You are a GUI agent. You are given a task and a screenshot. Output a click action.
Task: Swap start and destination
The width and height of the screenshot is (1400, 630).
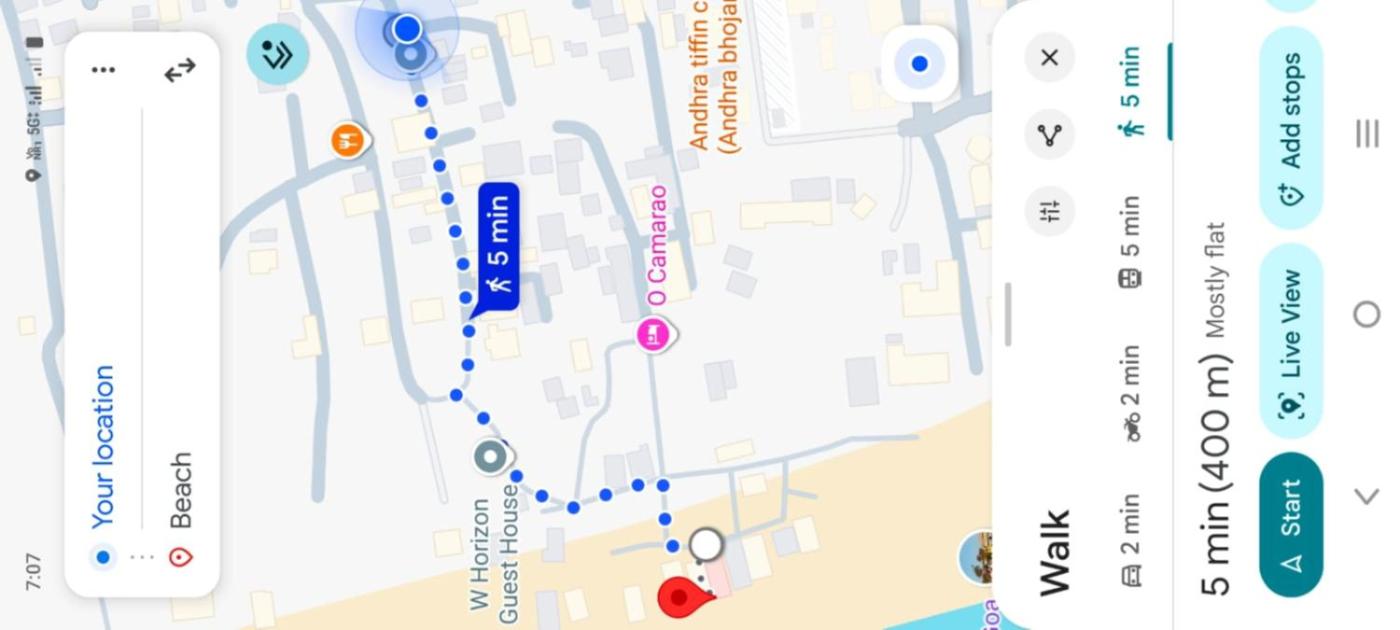(x=180, y=71)
